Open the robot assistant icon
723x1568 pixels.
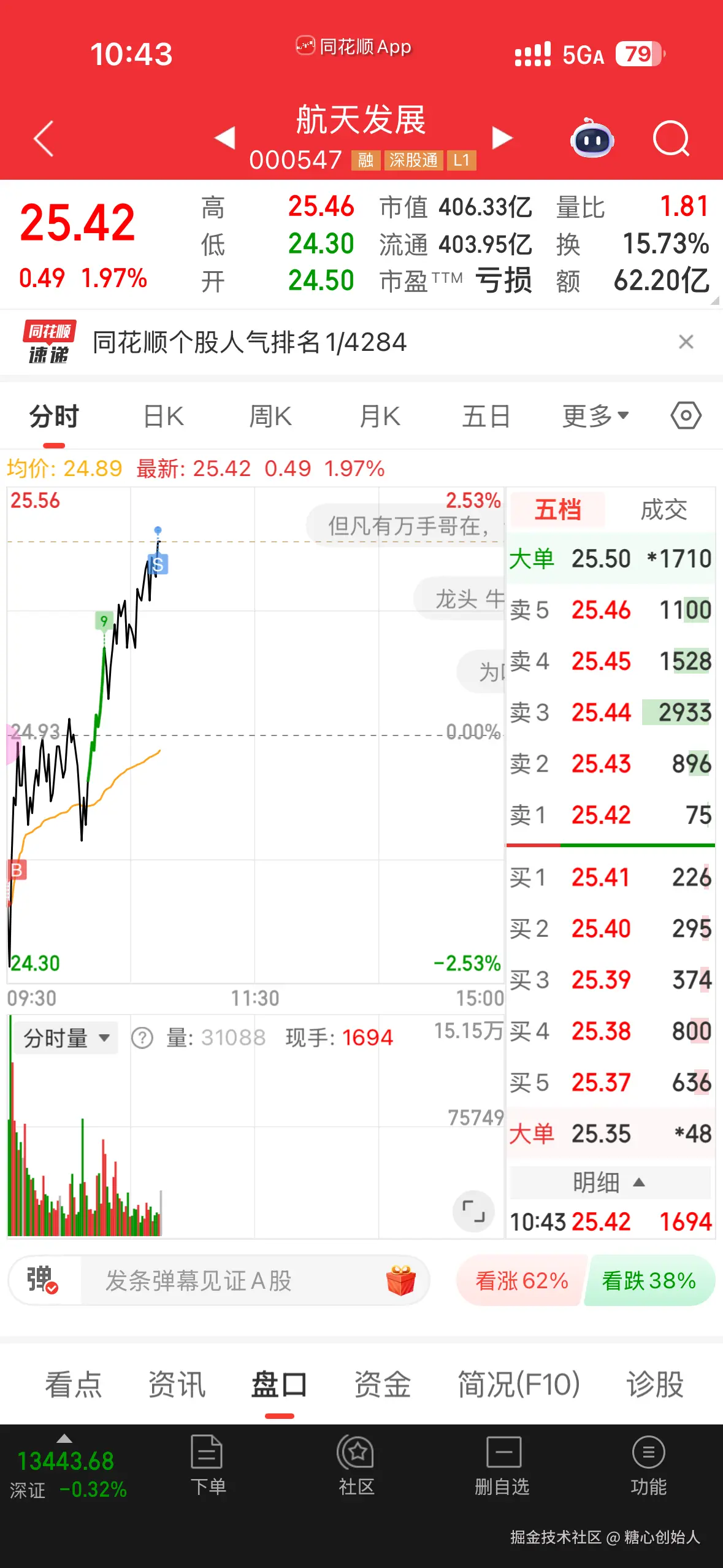(592, 139)
